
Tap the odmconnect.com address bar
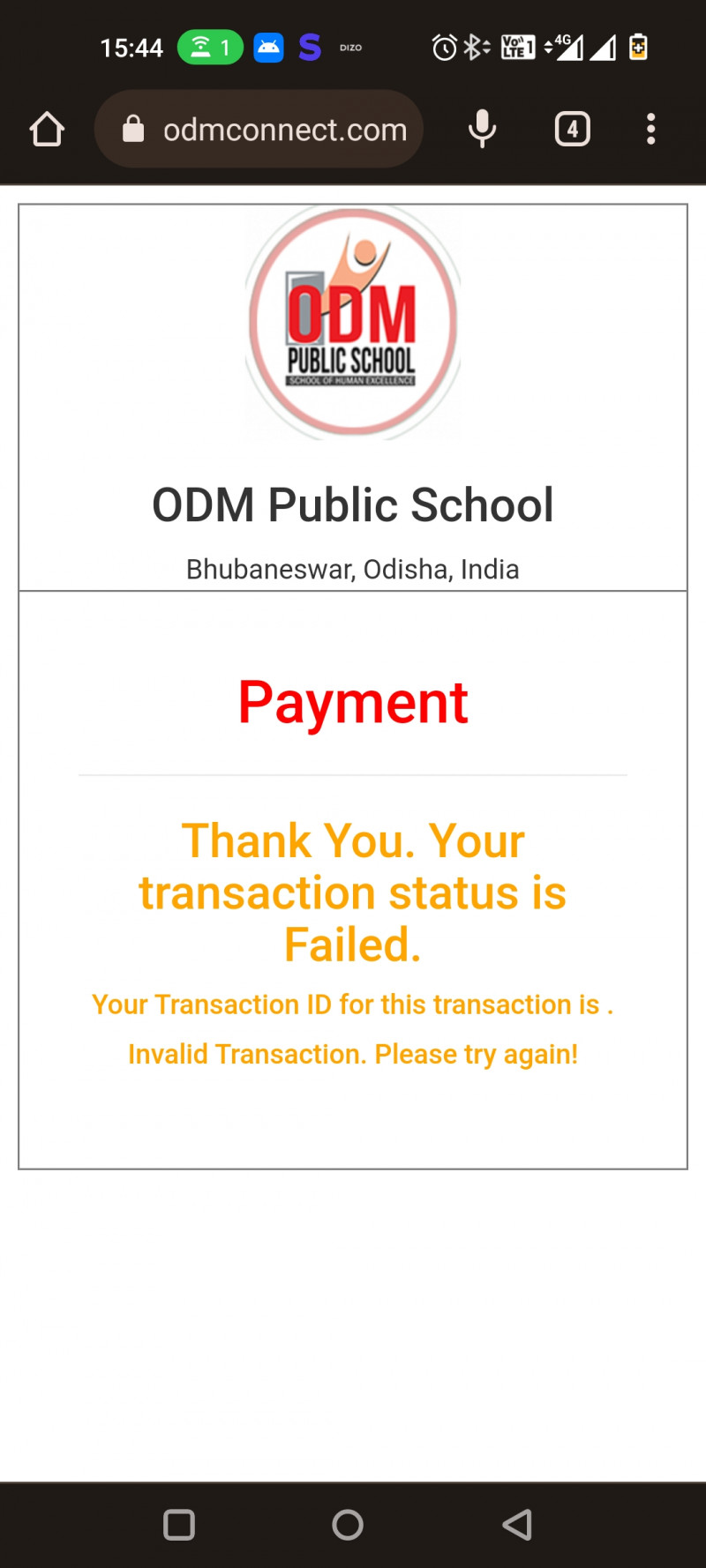(x=265, y=130)
